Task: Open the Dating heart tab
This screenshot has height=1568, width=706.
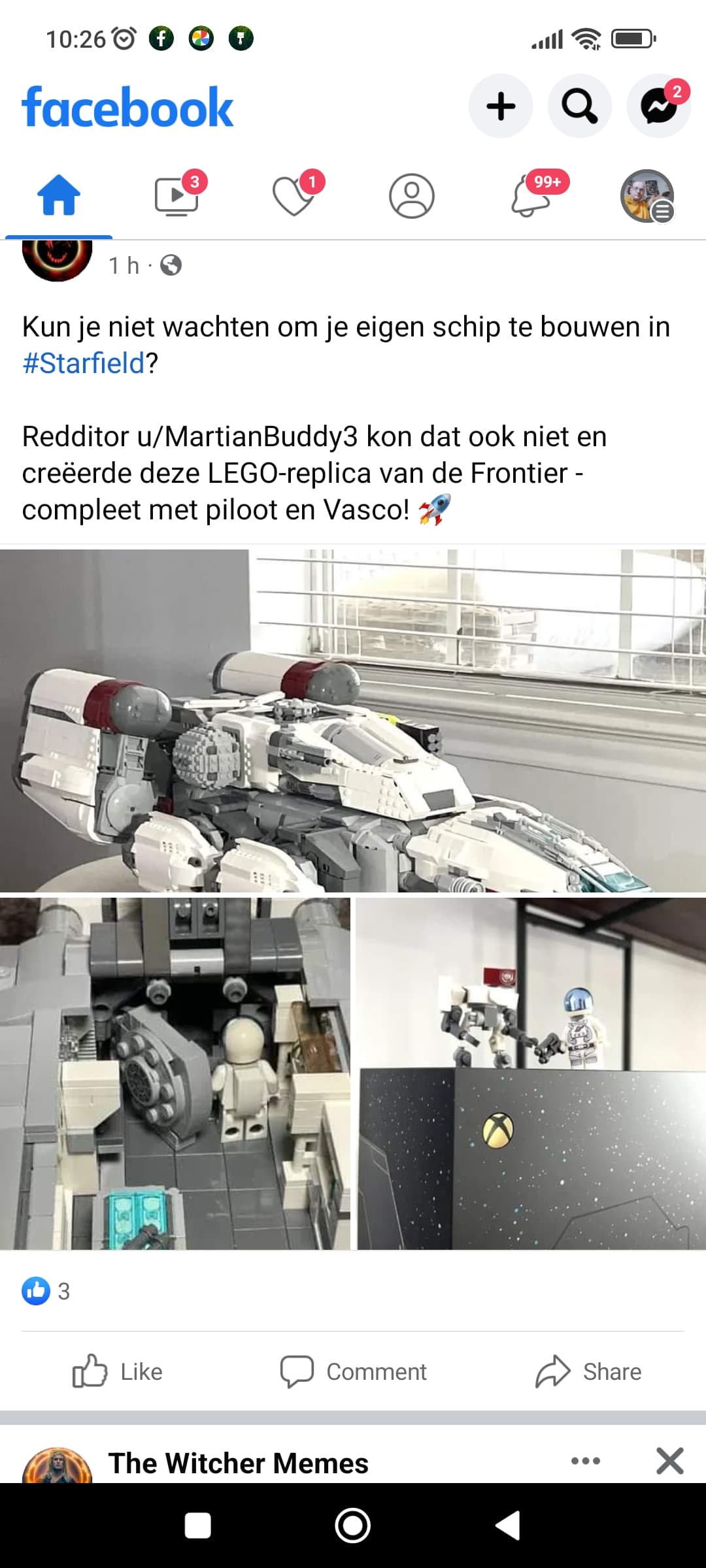Action: click(294, 195)
